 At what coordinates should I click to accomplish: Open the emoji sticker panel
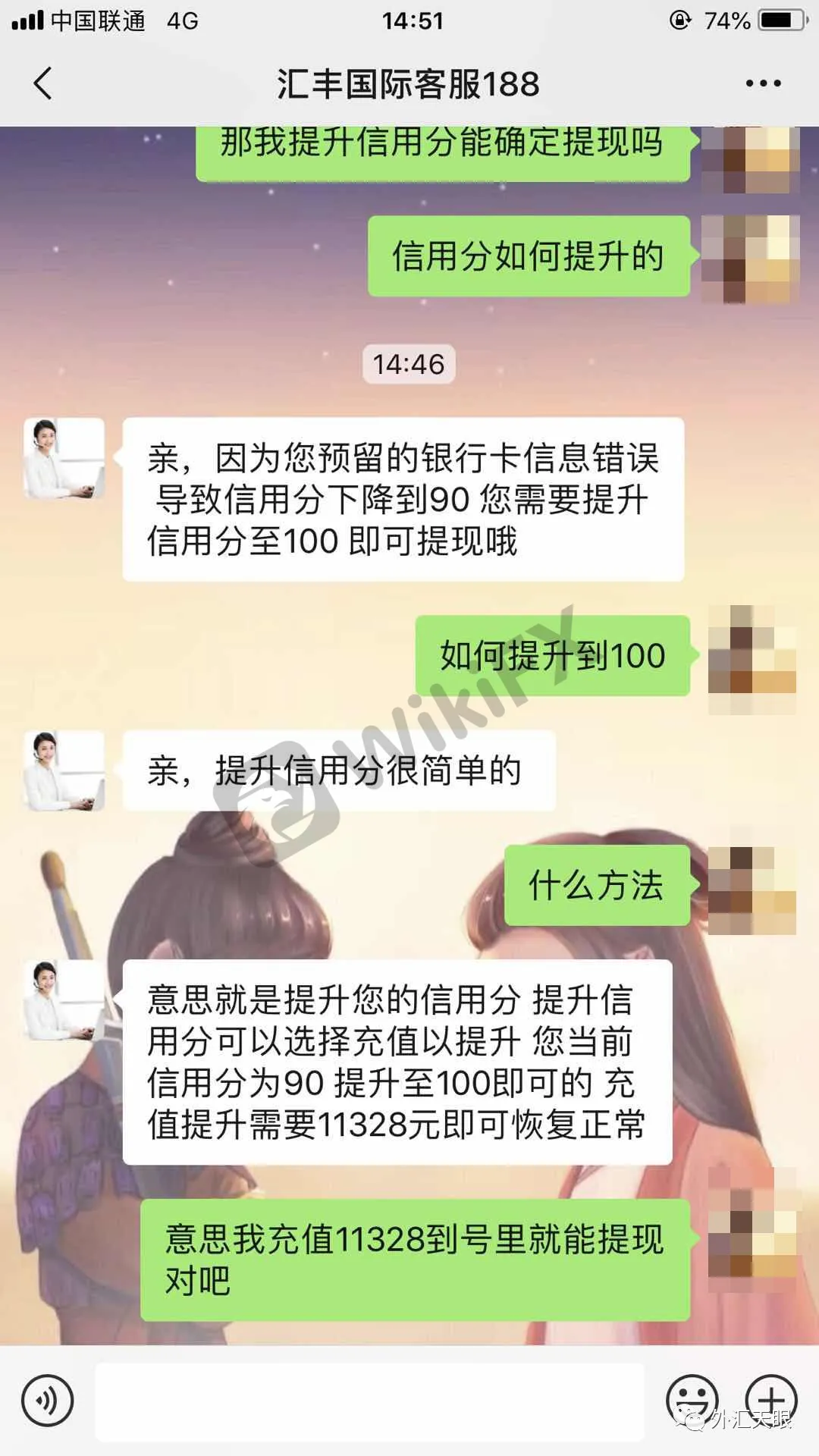691,1399
